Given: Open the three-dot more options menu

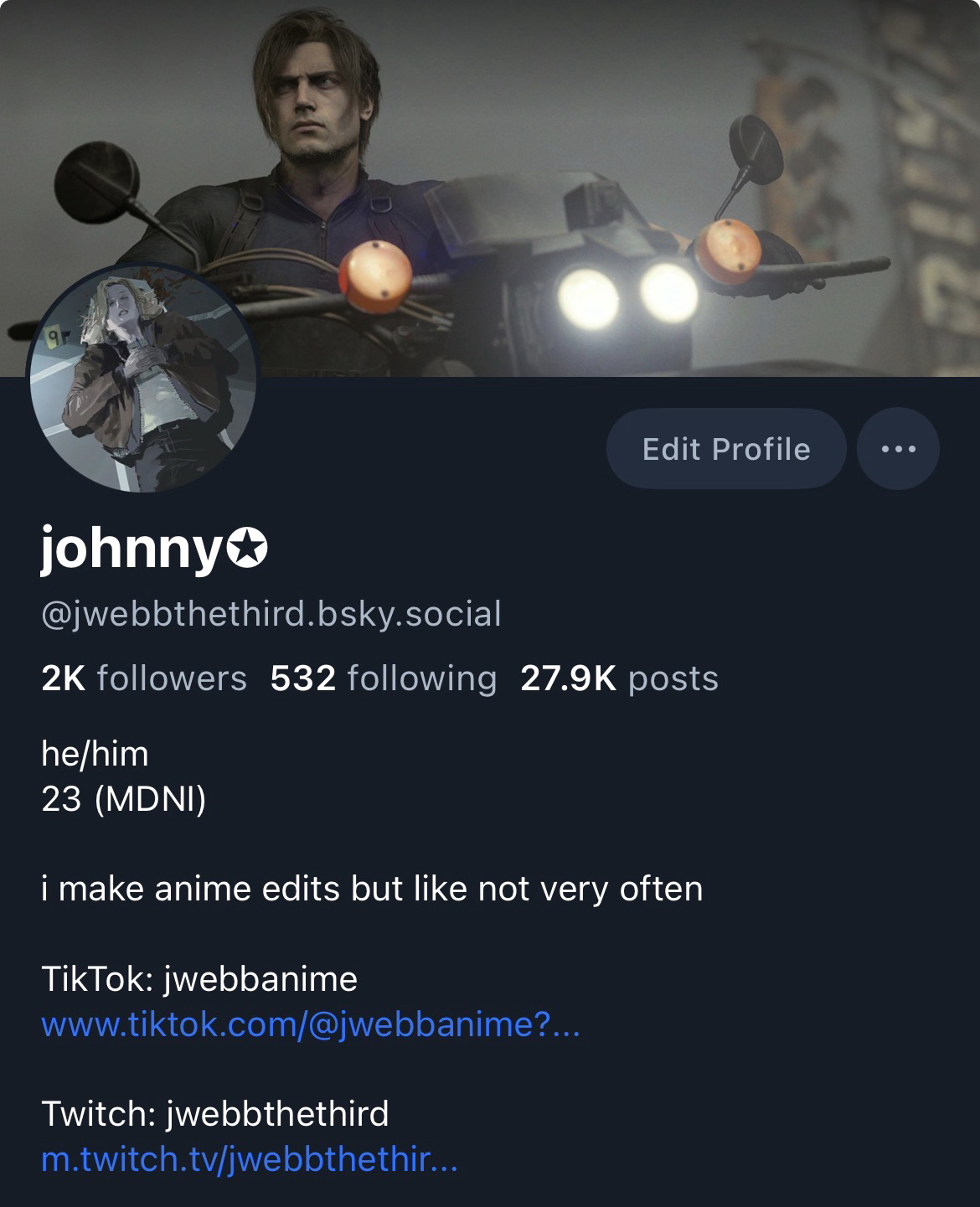Looking at the screenshot, I should tap(898, 449).
